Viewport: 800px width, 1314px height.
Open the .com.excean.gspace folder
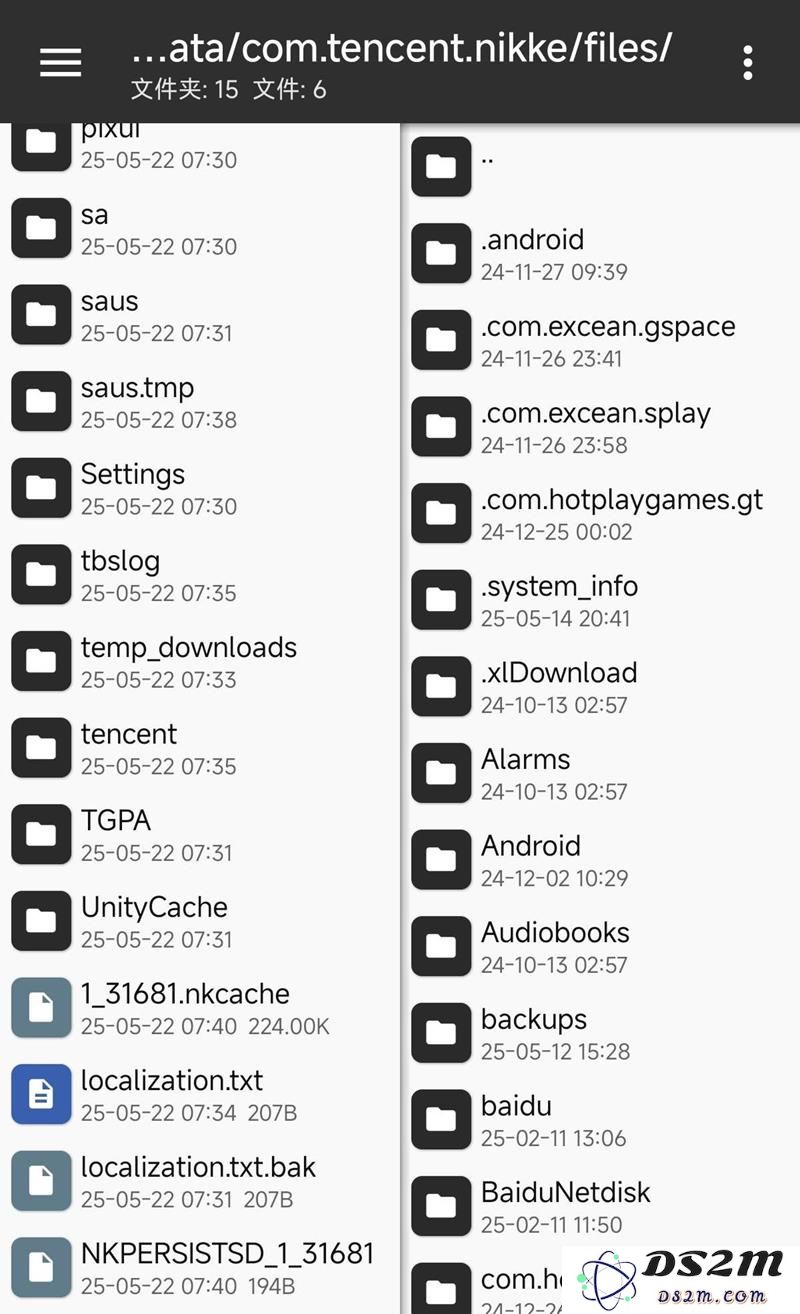pyautogui.click(x=601, y=340)
